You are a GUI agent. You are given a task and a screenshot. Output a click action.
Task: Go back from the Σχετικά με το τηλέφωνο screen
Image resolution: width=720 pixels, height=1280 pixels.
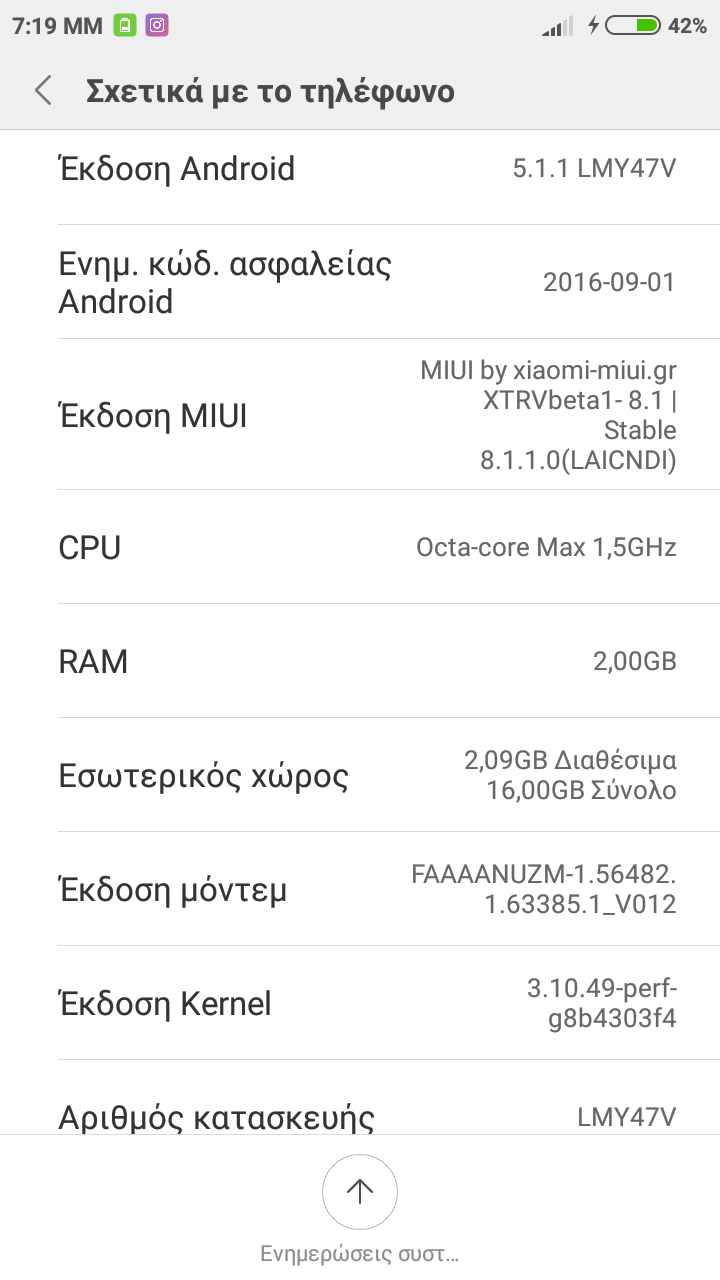tap(43, 91)
